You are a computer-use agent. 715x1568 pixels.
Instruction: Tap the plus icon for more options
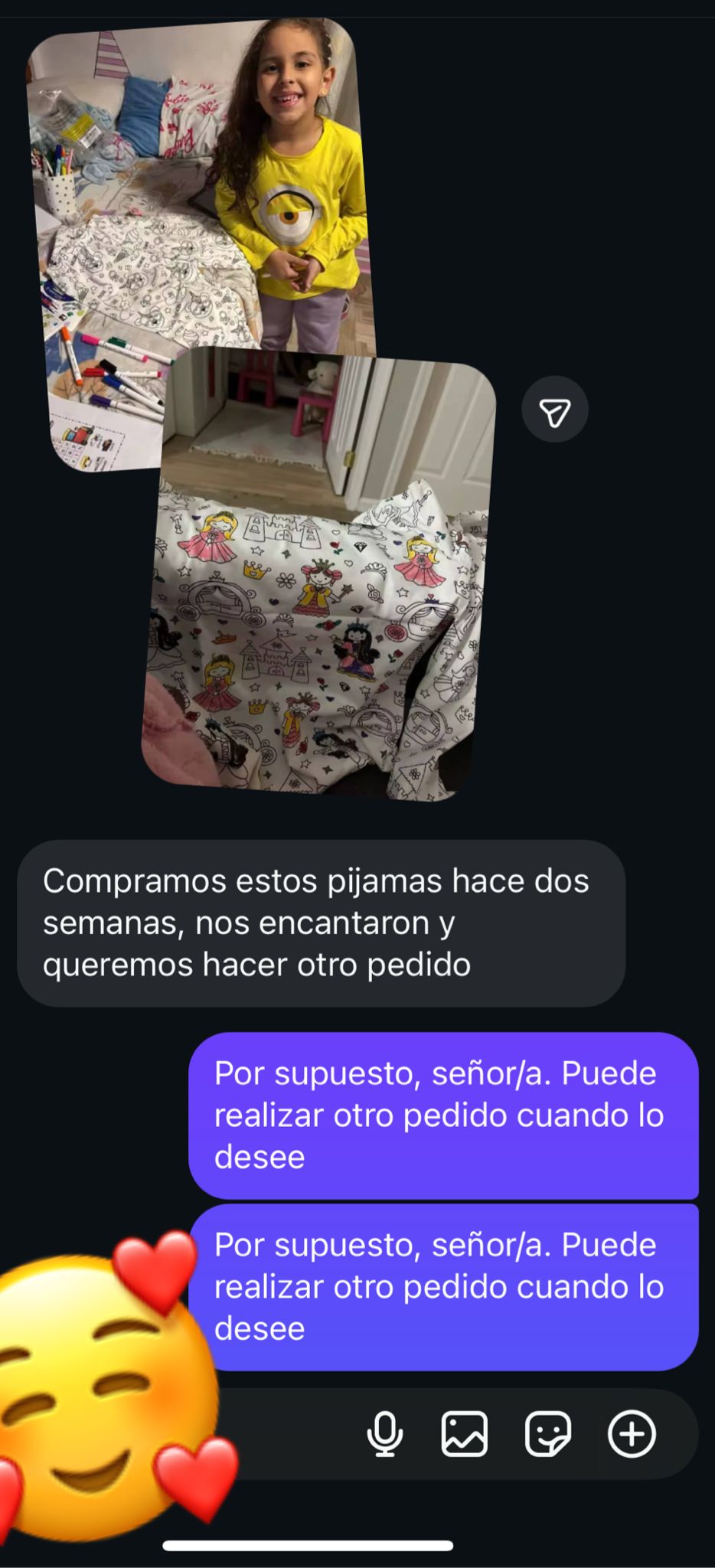click(632, 1433)
